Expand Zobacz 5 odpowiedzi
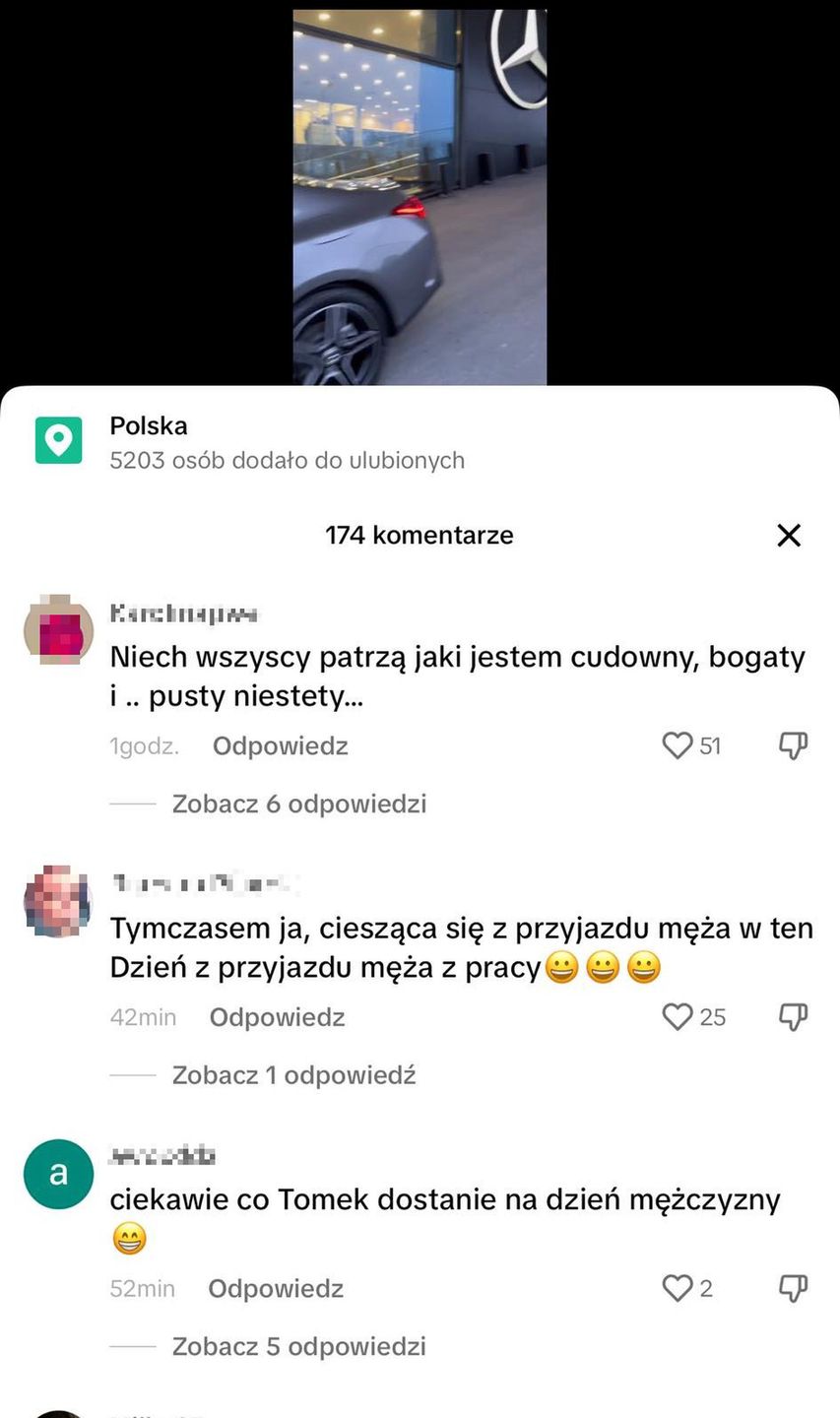The width and height of the screenshot is (840, 1418). click(x=298, y=1346)
